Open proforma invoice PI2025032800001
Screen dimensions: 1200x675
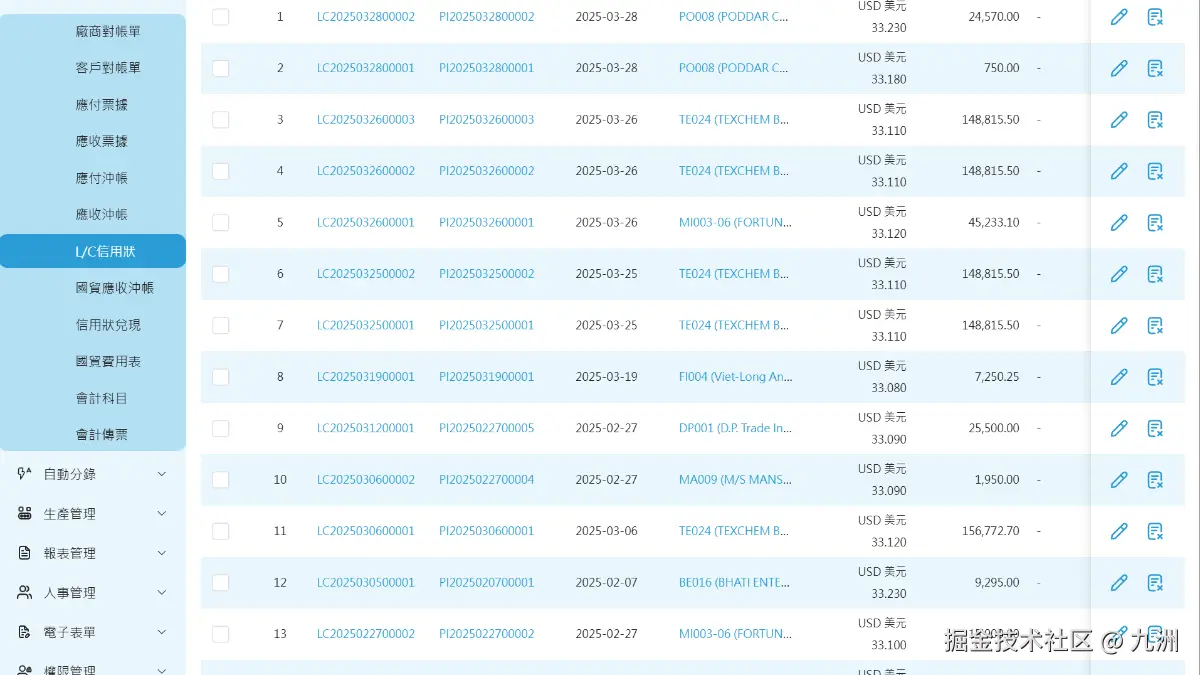click(486, 68)
